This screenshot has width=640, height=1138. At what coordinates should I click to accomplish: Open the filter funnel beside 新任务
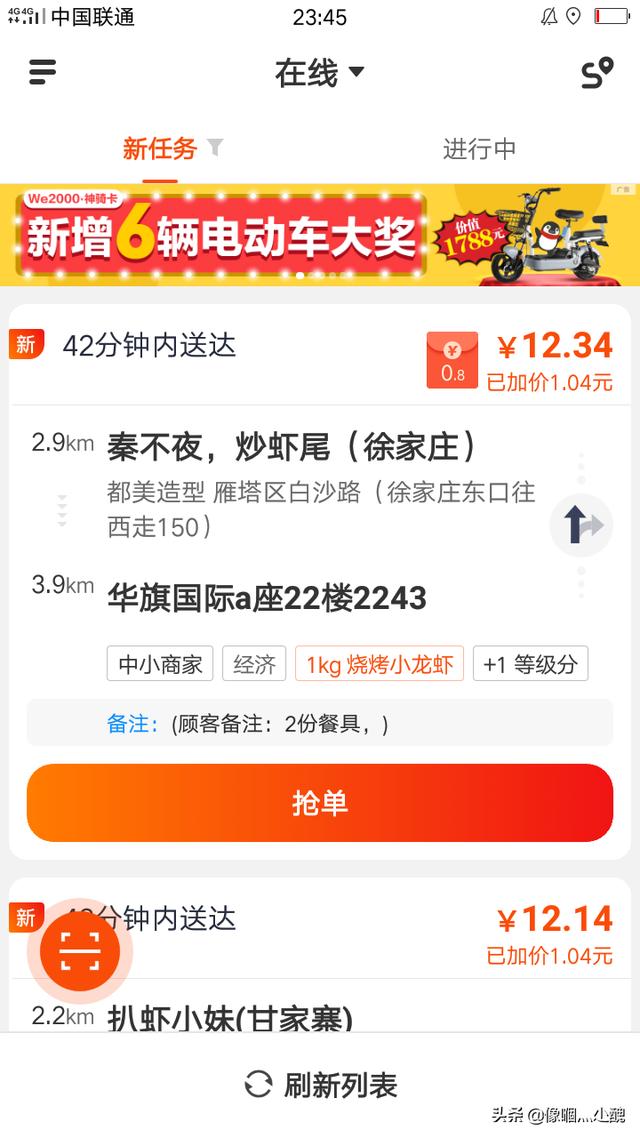pos(215,147)
